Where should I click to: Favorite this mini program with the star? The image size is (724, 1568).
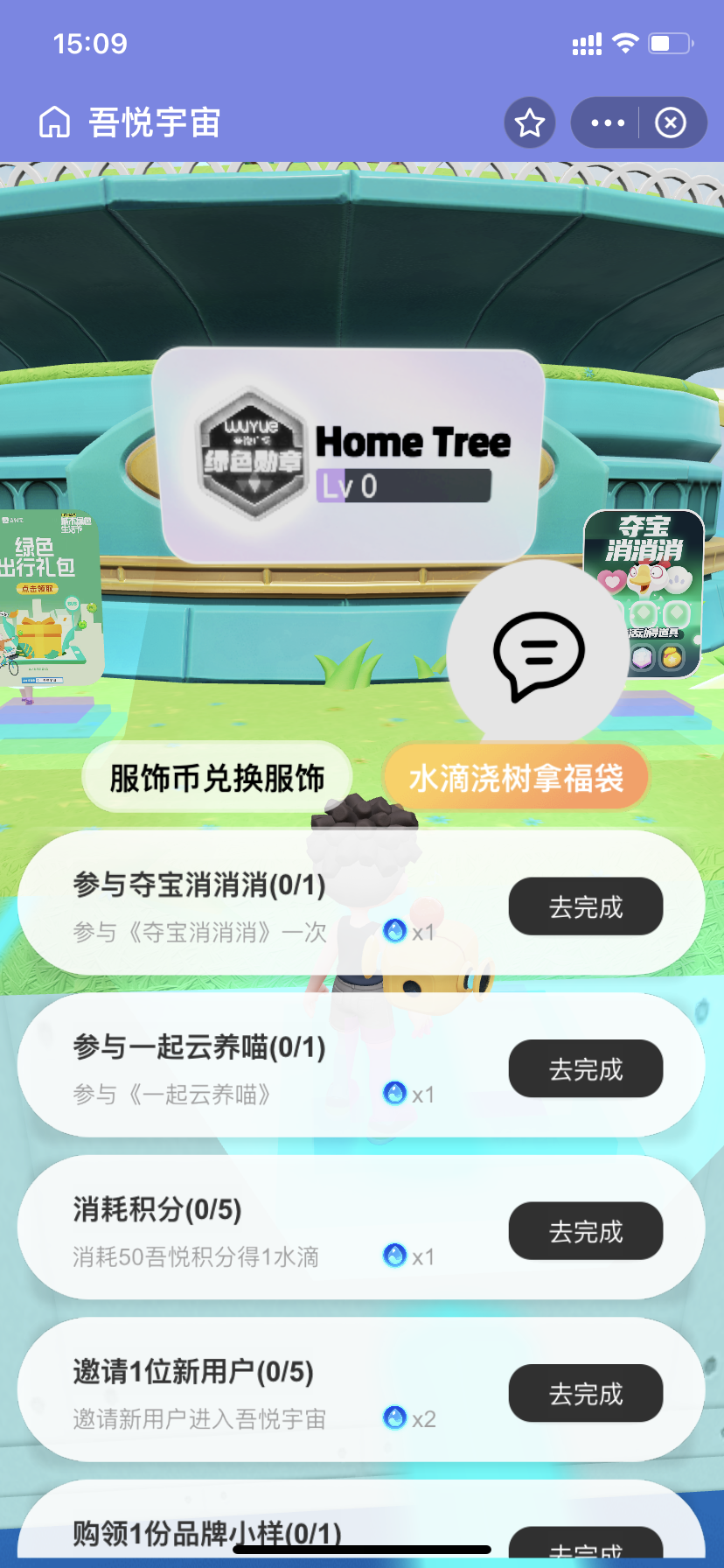(x=530, y=122)
